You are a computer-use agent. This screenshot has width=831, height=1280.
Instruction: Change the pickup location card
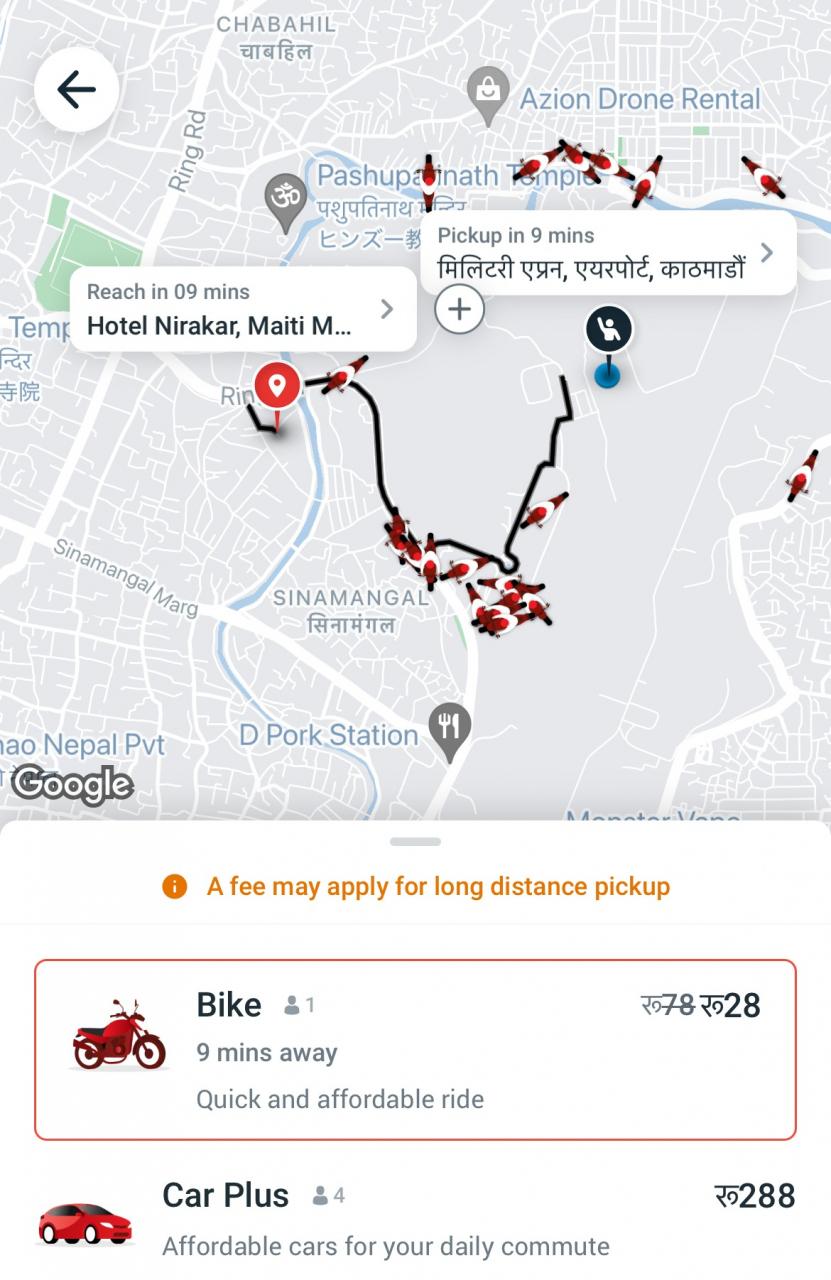click(607, 253)
